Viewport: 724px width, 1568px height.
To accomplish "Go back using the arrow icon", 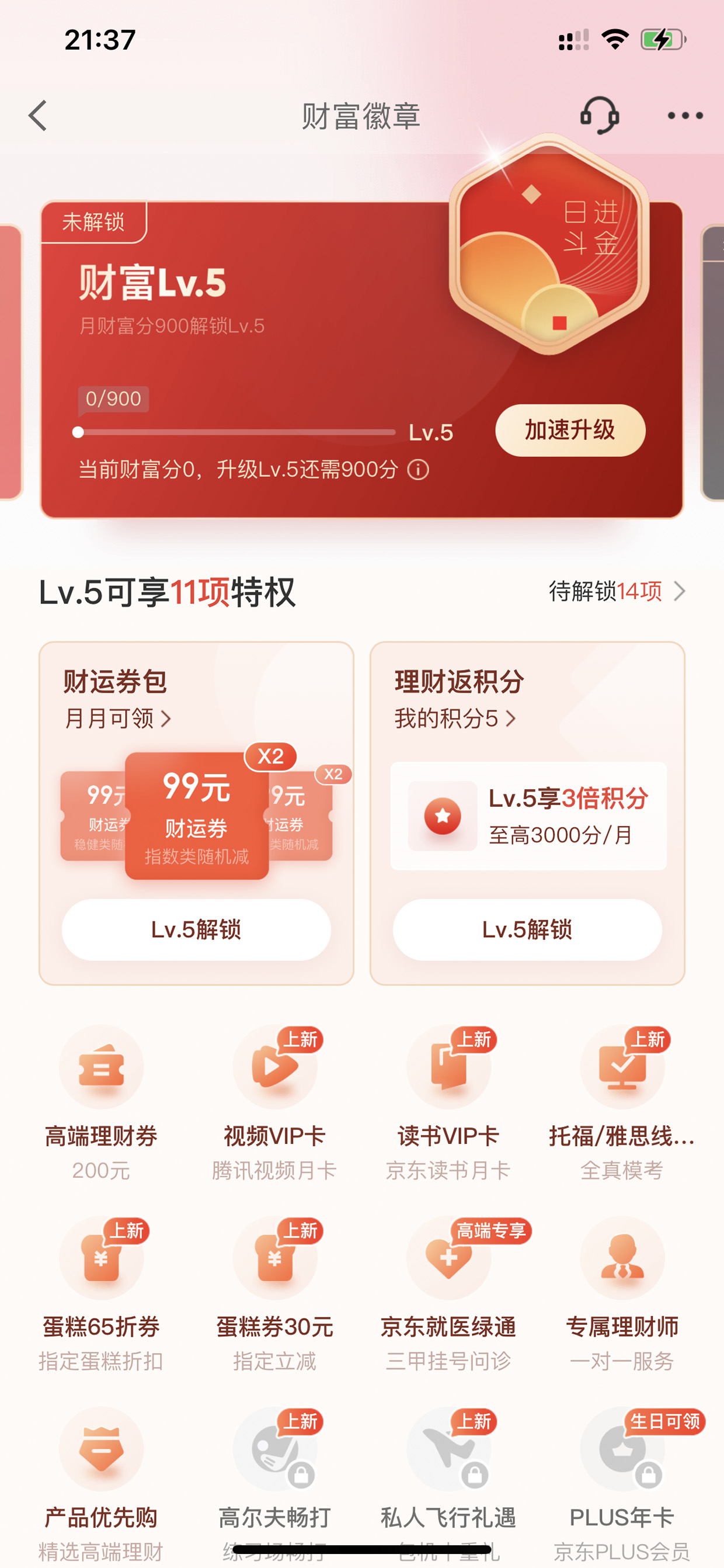I will point(39,116).
